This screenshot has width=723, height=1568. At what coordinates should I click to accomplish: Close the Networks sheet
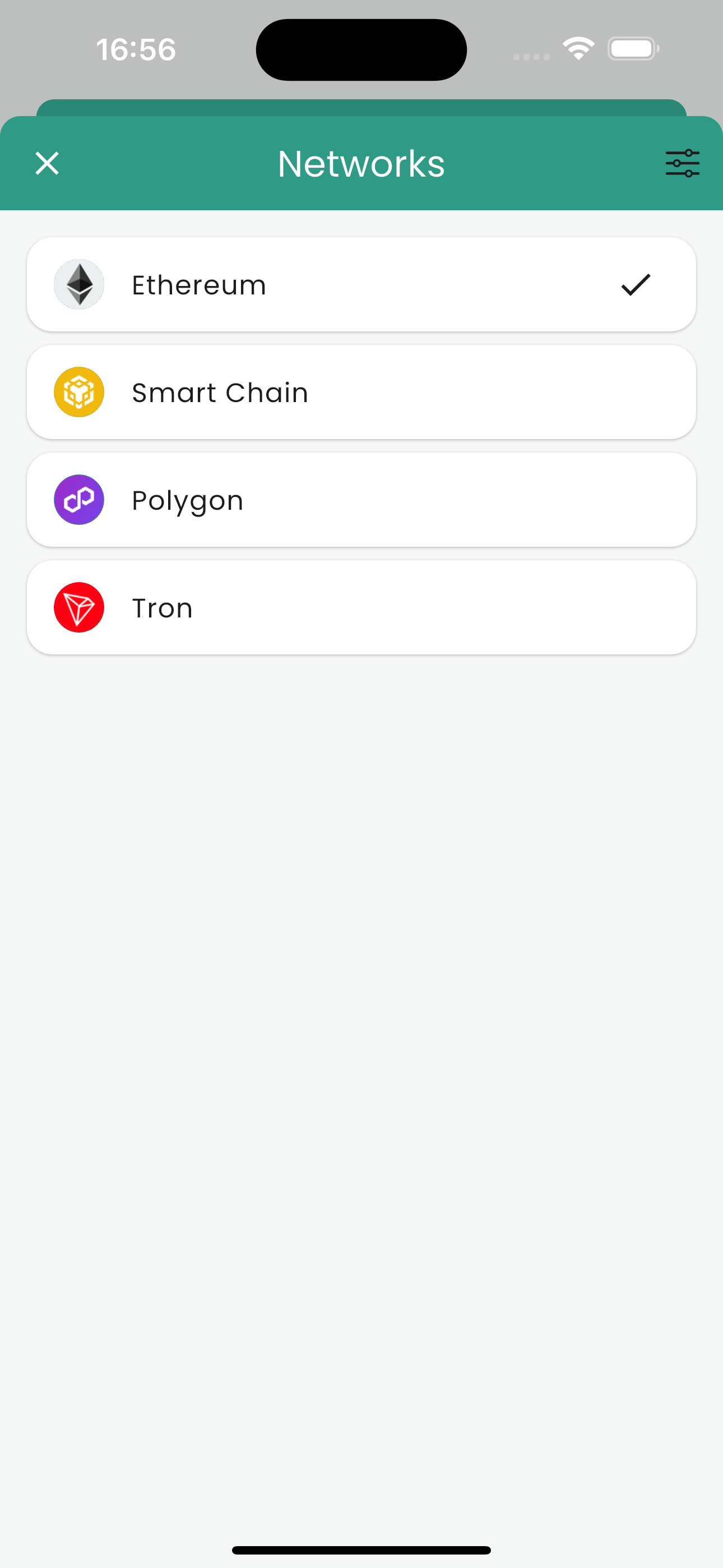(x=47, y=163)
